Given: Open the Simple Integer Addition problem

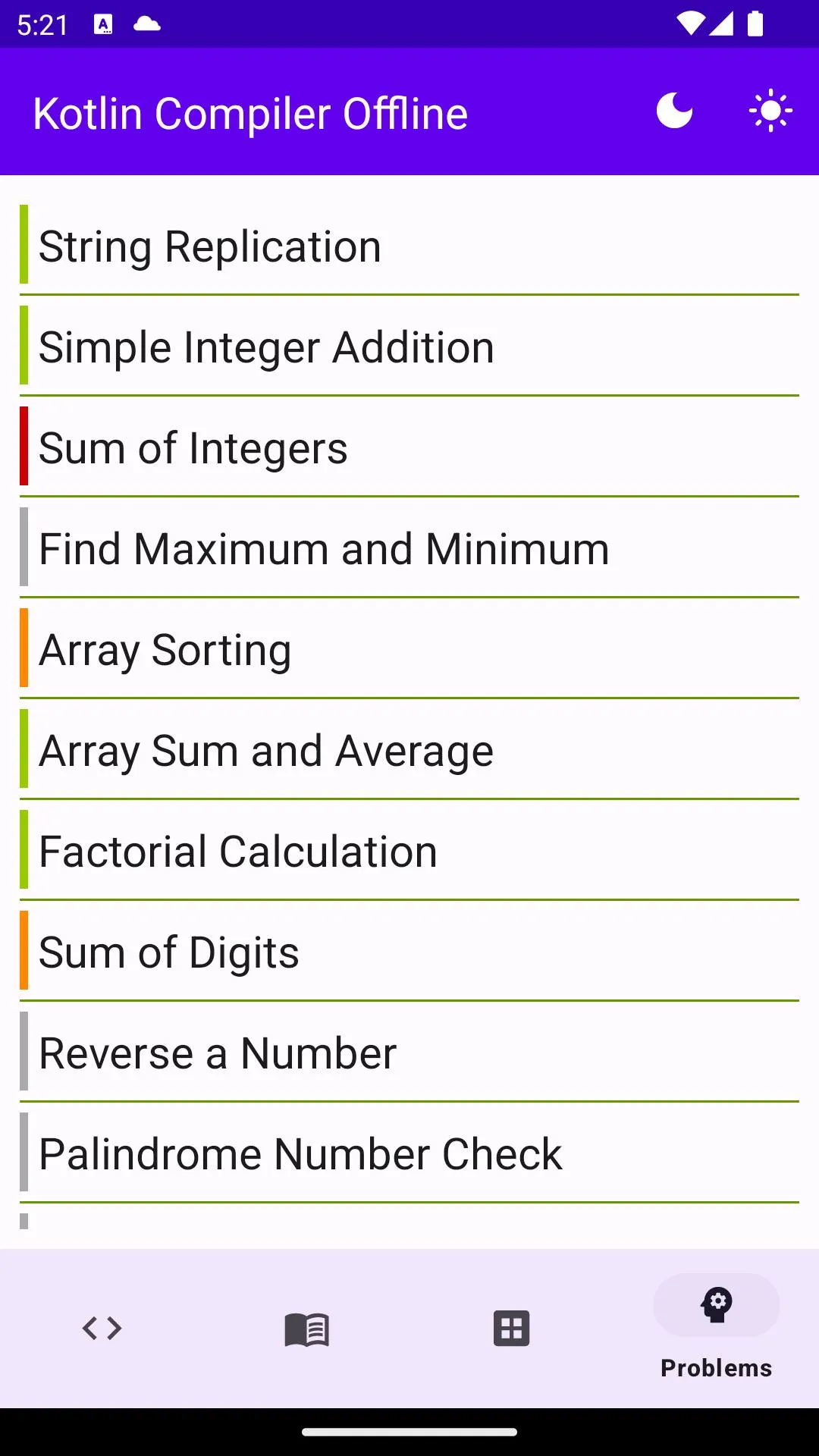Looking at the screenshot, I should (409, 347).
